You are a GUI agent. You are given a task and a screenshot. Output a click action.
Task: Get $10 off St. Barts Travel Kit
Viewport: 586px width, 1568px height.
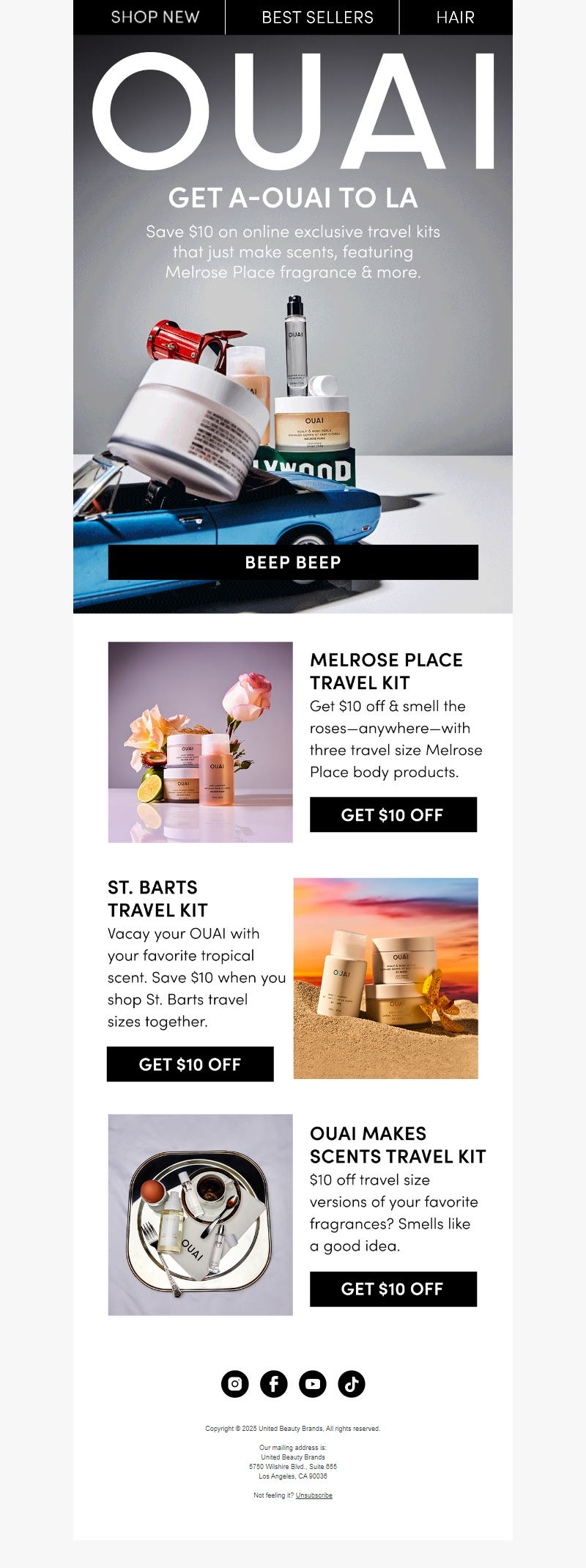click(190, 1064)
